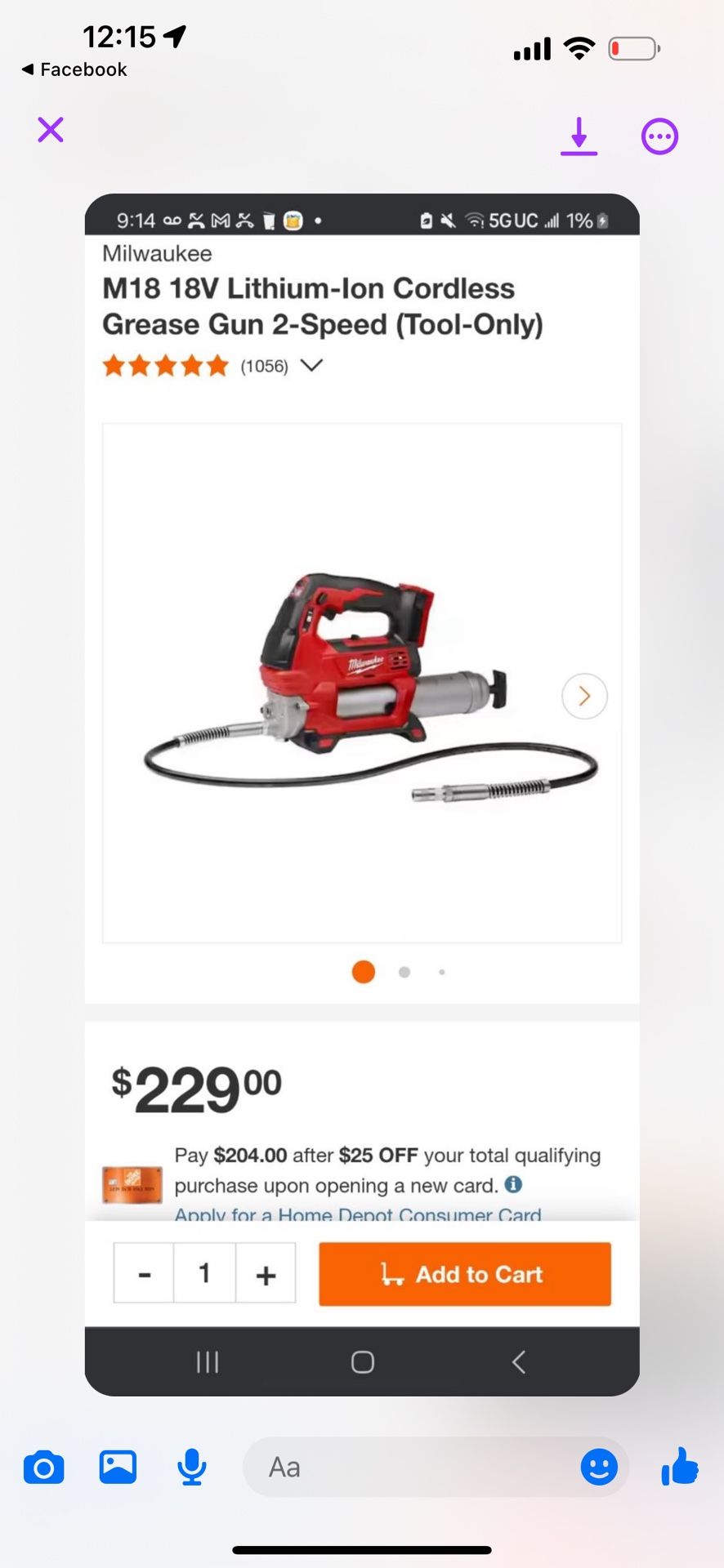Image resolution: width=724 pixels, height=1568 pixels.
Task: Open the emoji picker
Action: click(x=599, y=1467)
